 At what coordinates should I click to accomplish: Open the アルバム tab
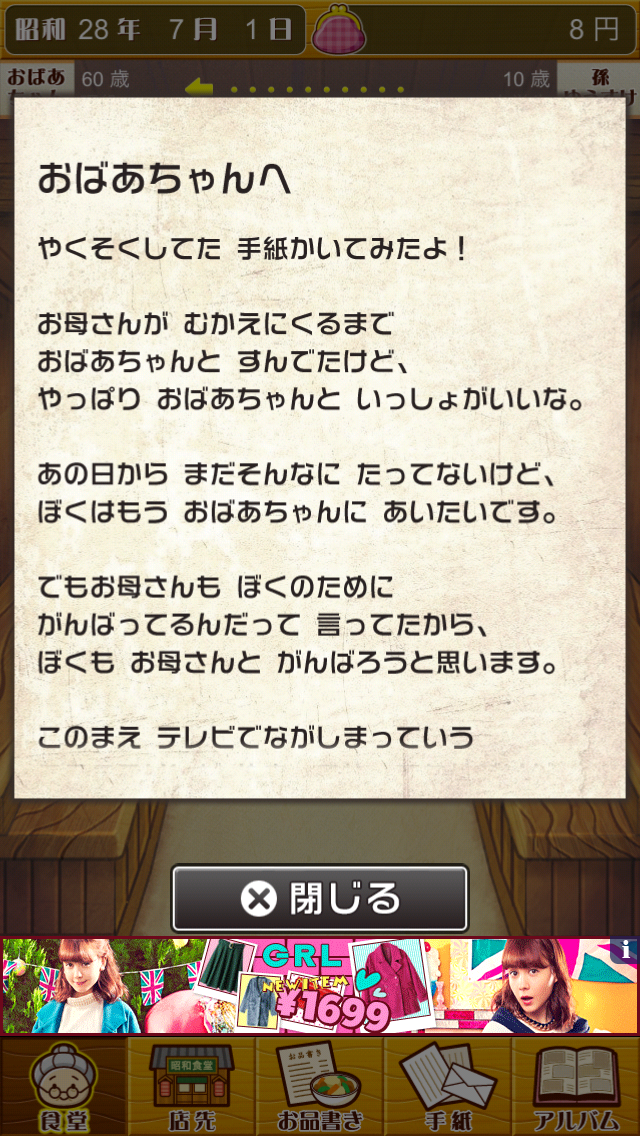(x=575, y=1086)
